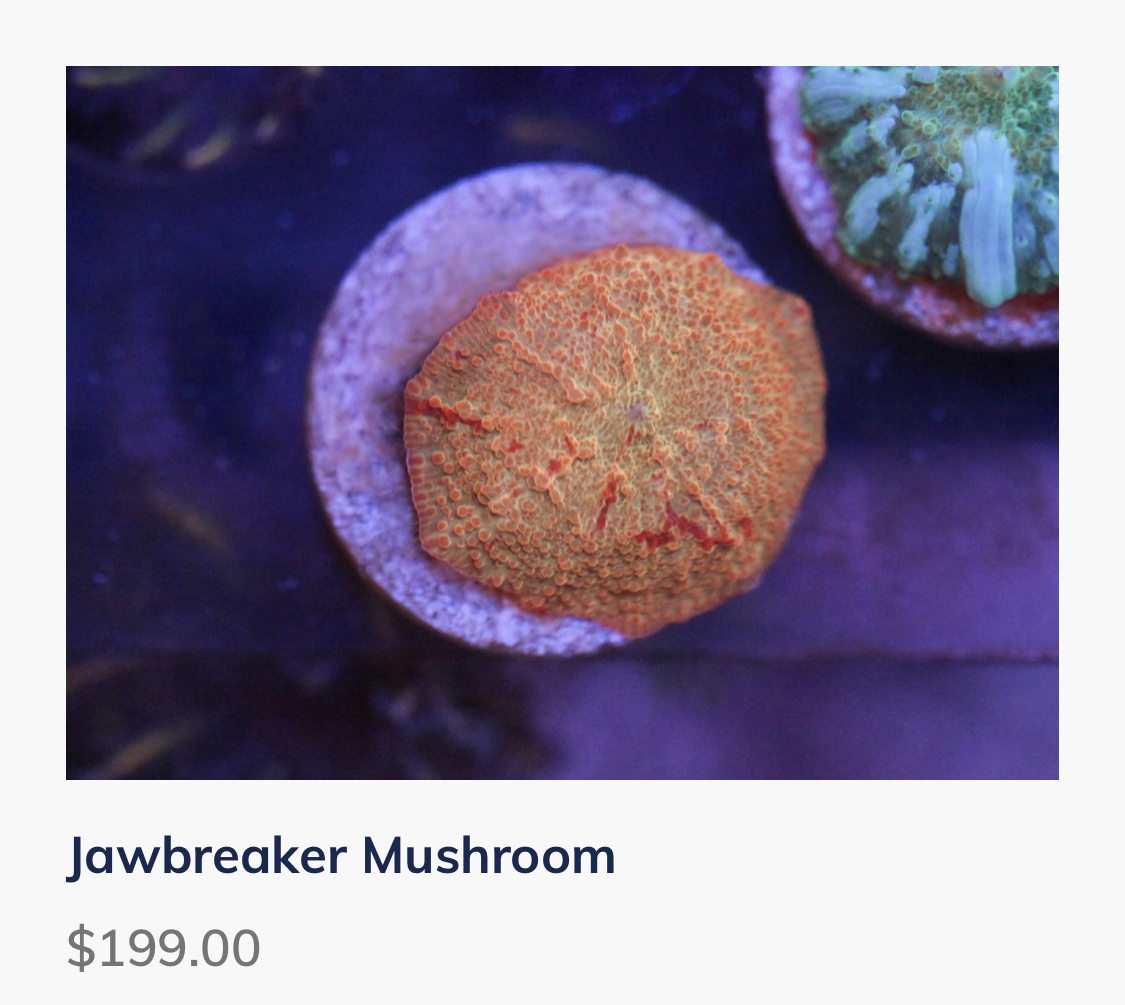Open the Jawbreaker Mushroom product image
The width and height of the screenshot is (1125, 1005).
pos(562,423)
